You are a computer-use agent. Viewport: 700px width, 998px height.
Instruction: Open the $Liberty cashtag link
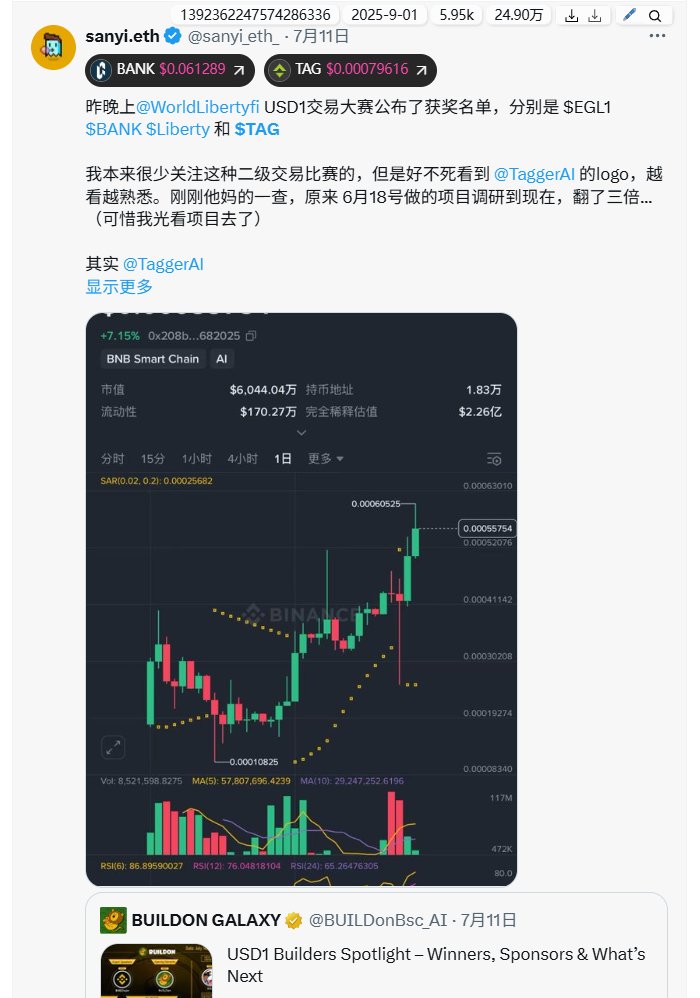pyautogui.click(x=178, y=129)
